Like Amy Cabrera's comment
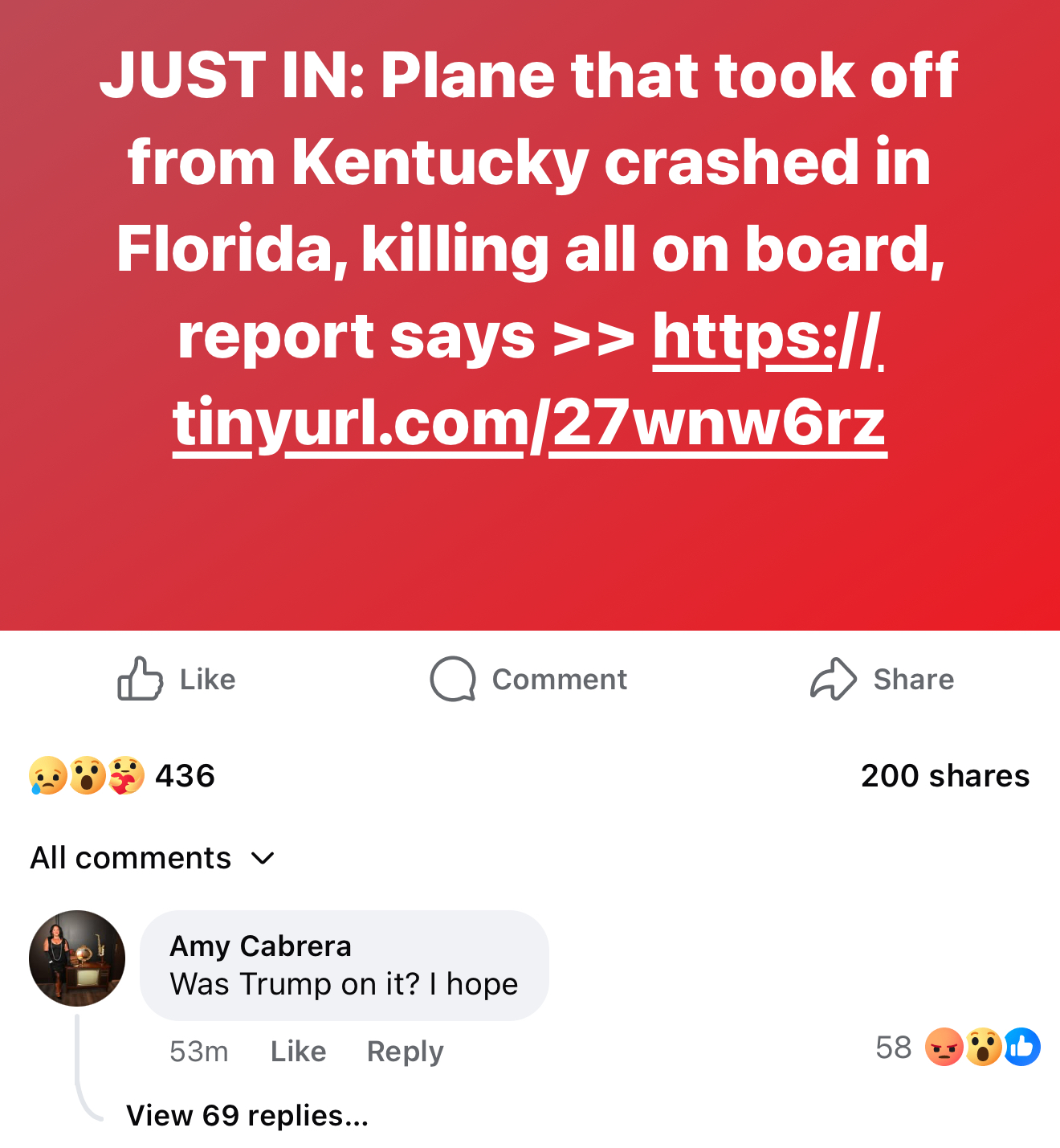Screen dimensions: 1060x1148 click(298, 1051)
